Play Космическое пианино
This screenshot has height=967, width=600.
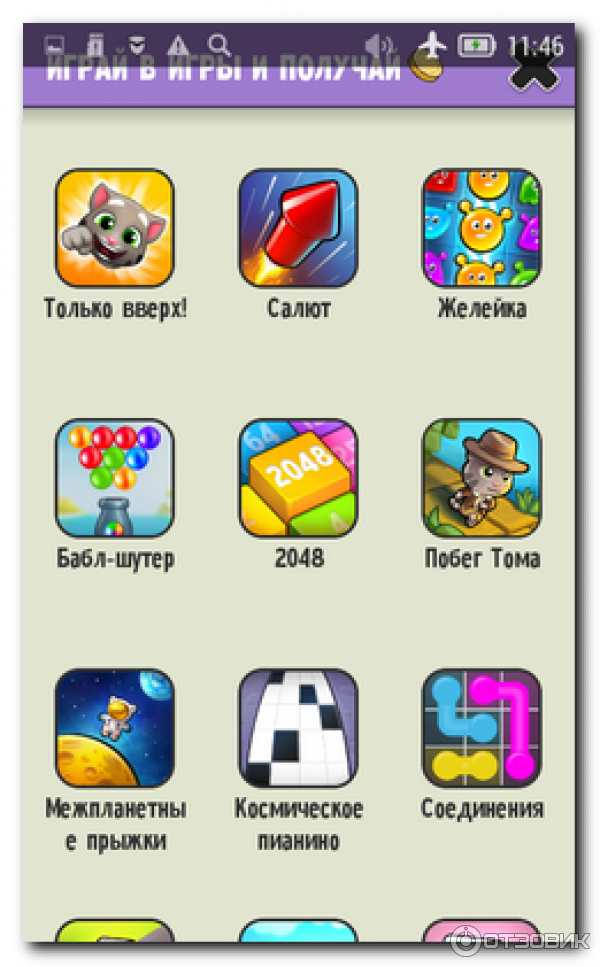(x=298, y=728)
